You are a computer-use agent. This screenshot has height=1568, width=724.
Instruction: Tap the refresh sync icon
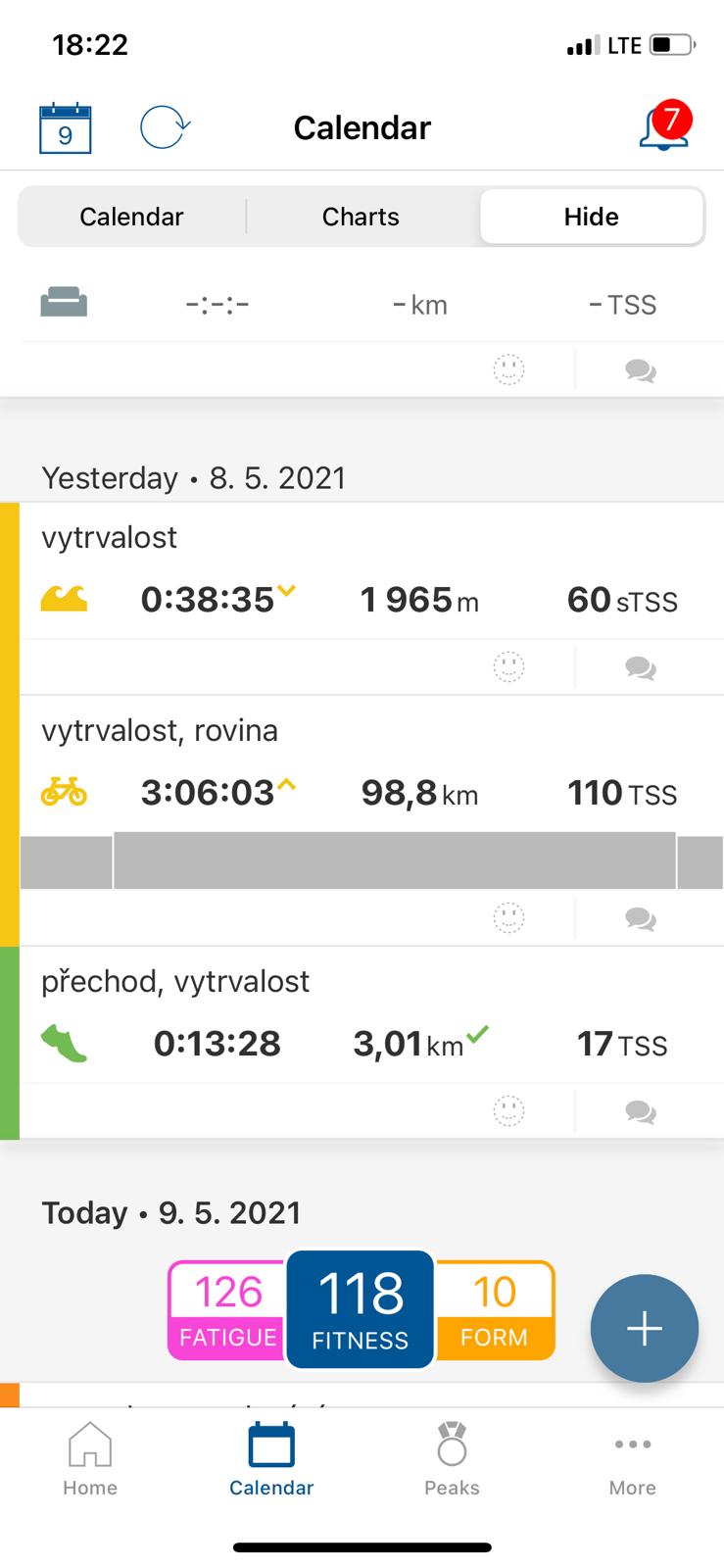(165, 127)
